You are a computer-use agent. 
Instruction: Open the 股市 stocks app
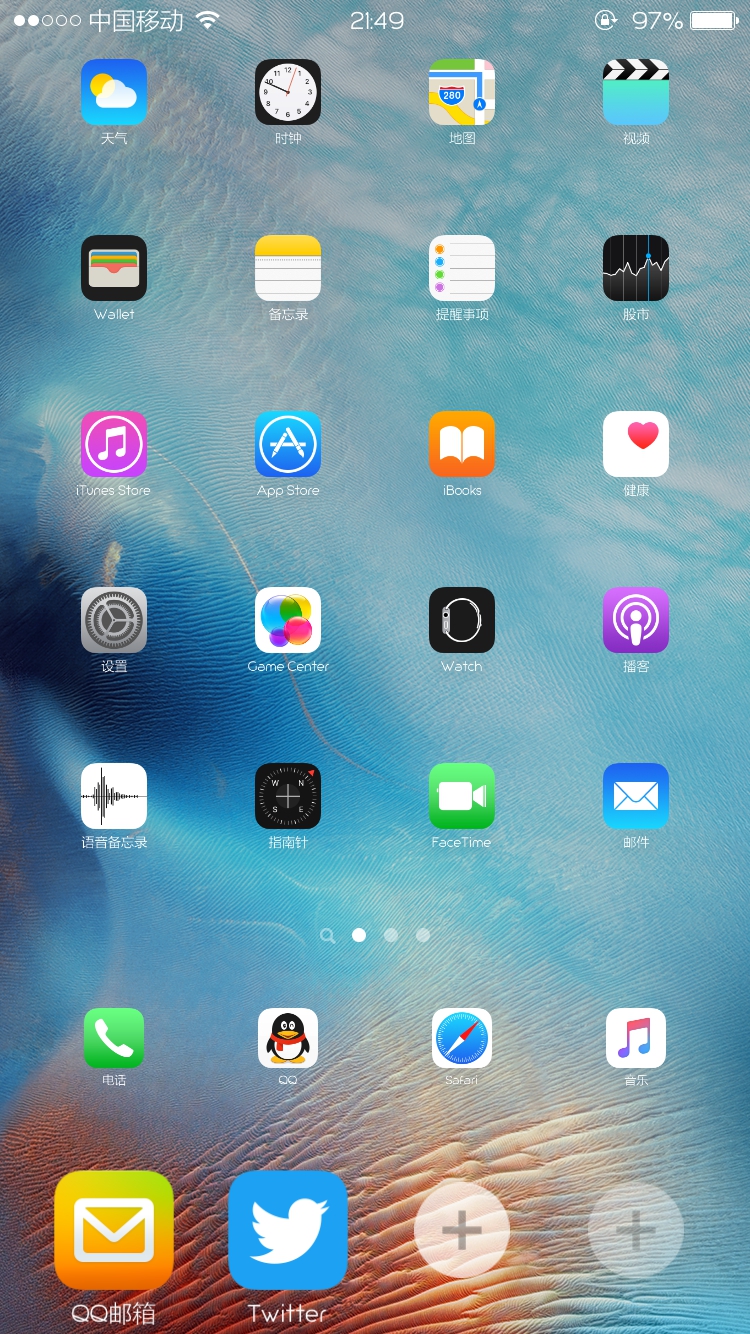point(636,268)
